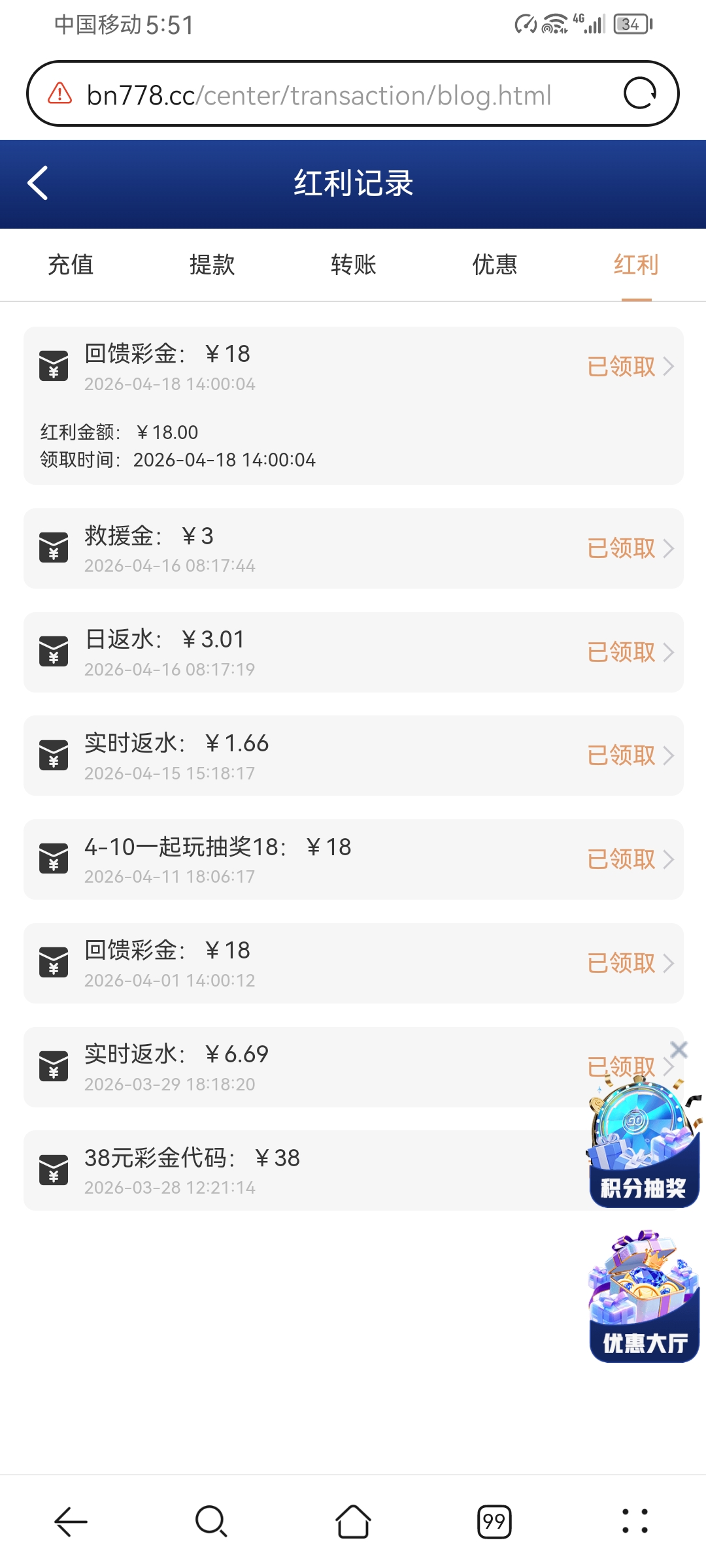Open the 优惠大厅 floating promo icon
Screen dimensions: 706x1568
[643, 1300]
